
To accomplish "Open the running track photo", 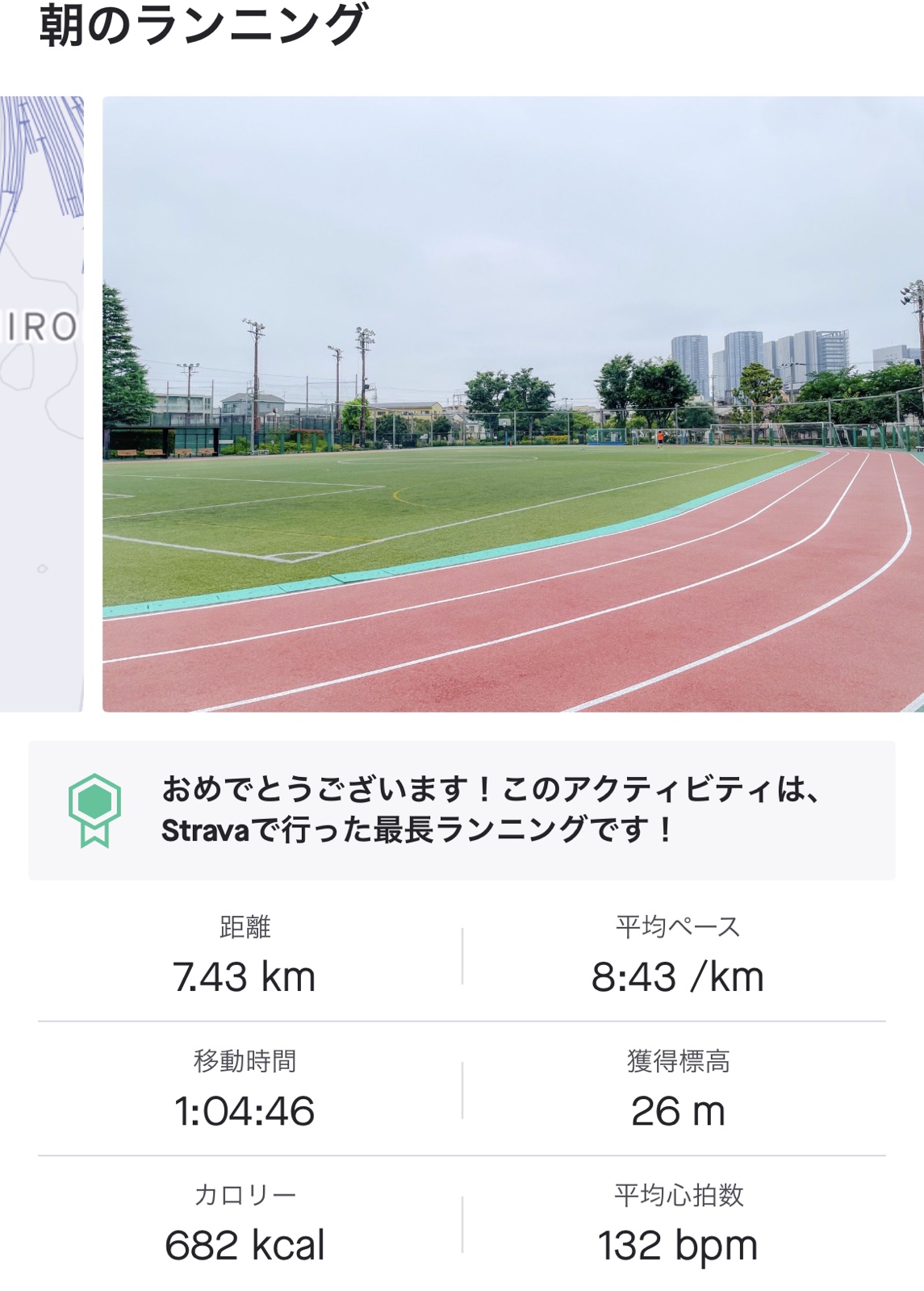I will coord(513,403).
